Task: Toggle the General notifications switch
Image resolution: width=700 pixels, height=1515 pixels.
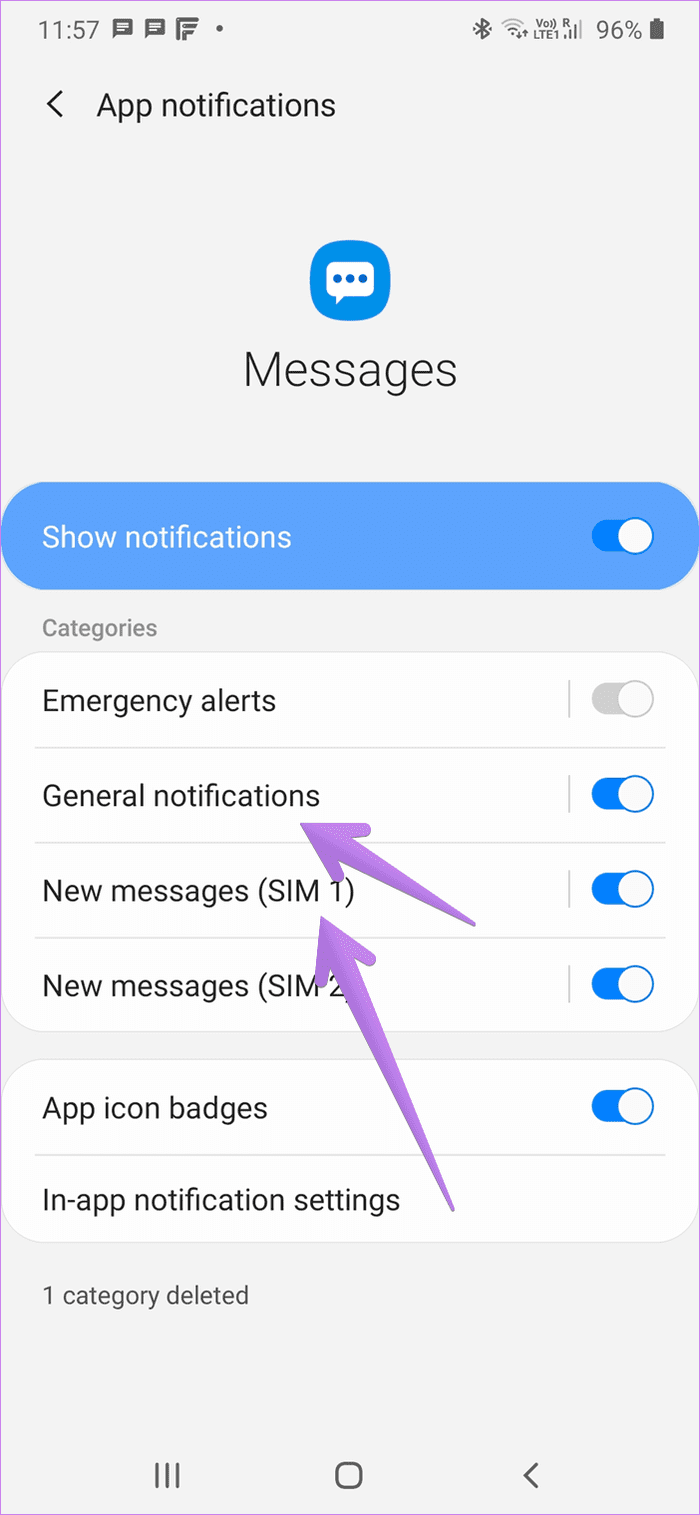Action: pyautogui.click(x=622, y=795)
